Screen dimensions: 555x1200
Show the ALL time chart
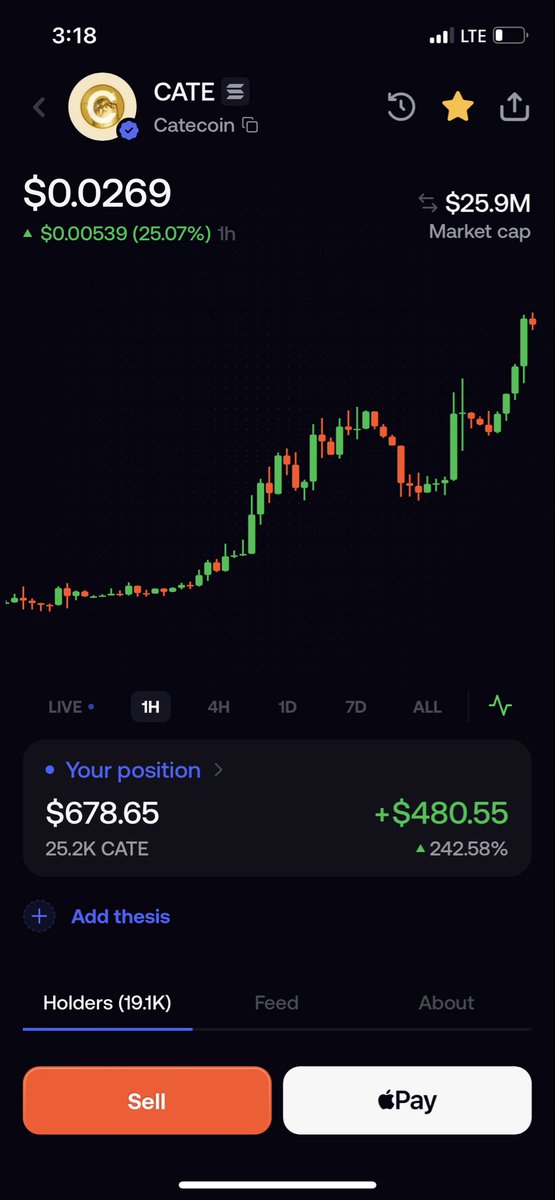click(427, 707)
